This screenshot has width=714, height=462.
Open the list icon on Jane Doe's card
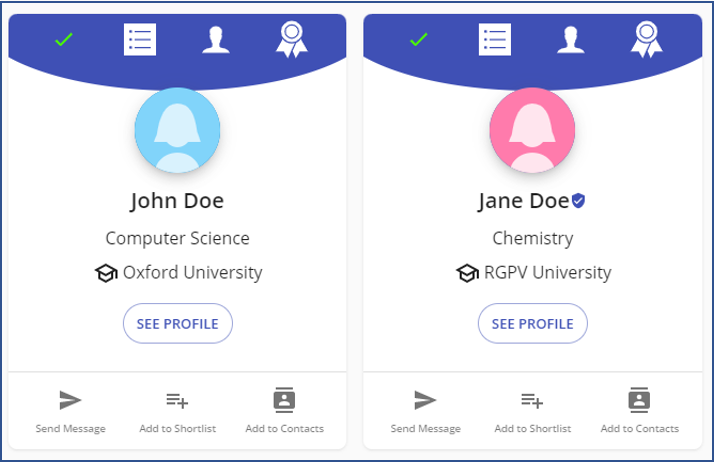[x=495, y=40]
